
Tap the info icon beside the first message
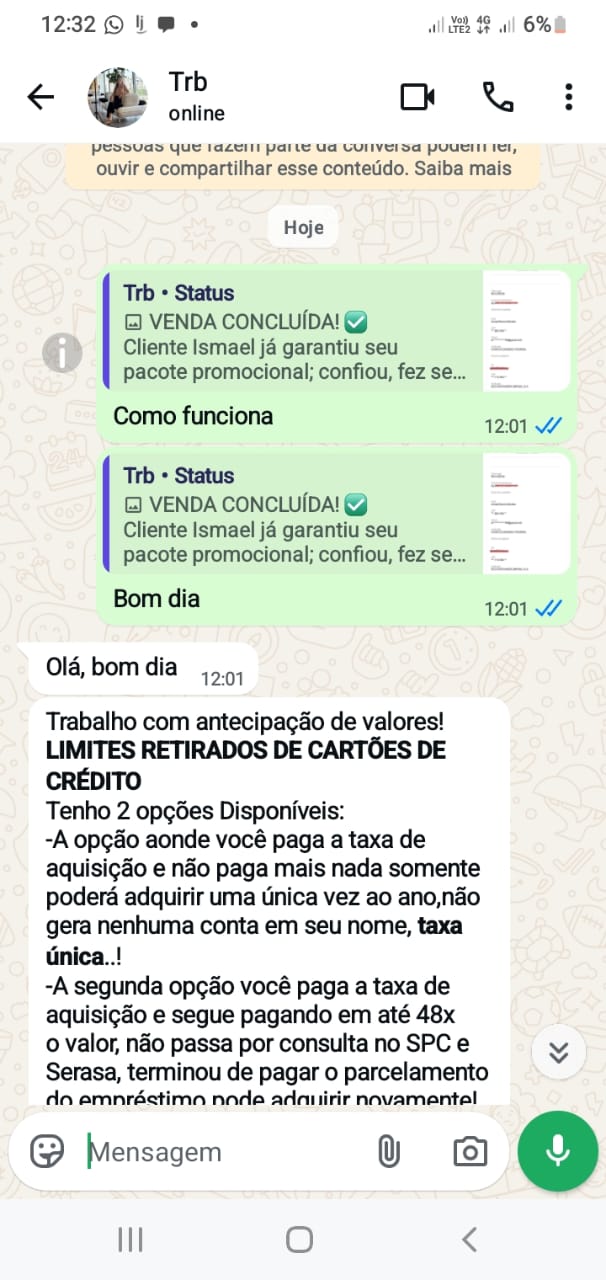[x=62, y=352]
